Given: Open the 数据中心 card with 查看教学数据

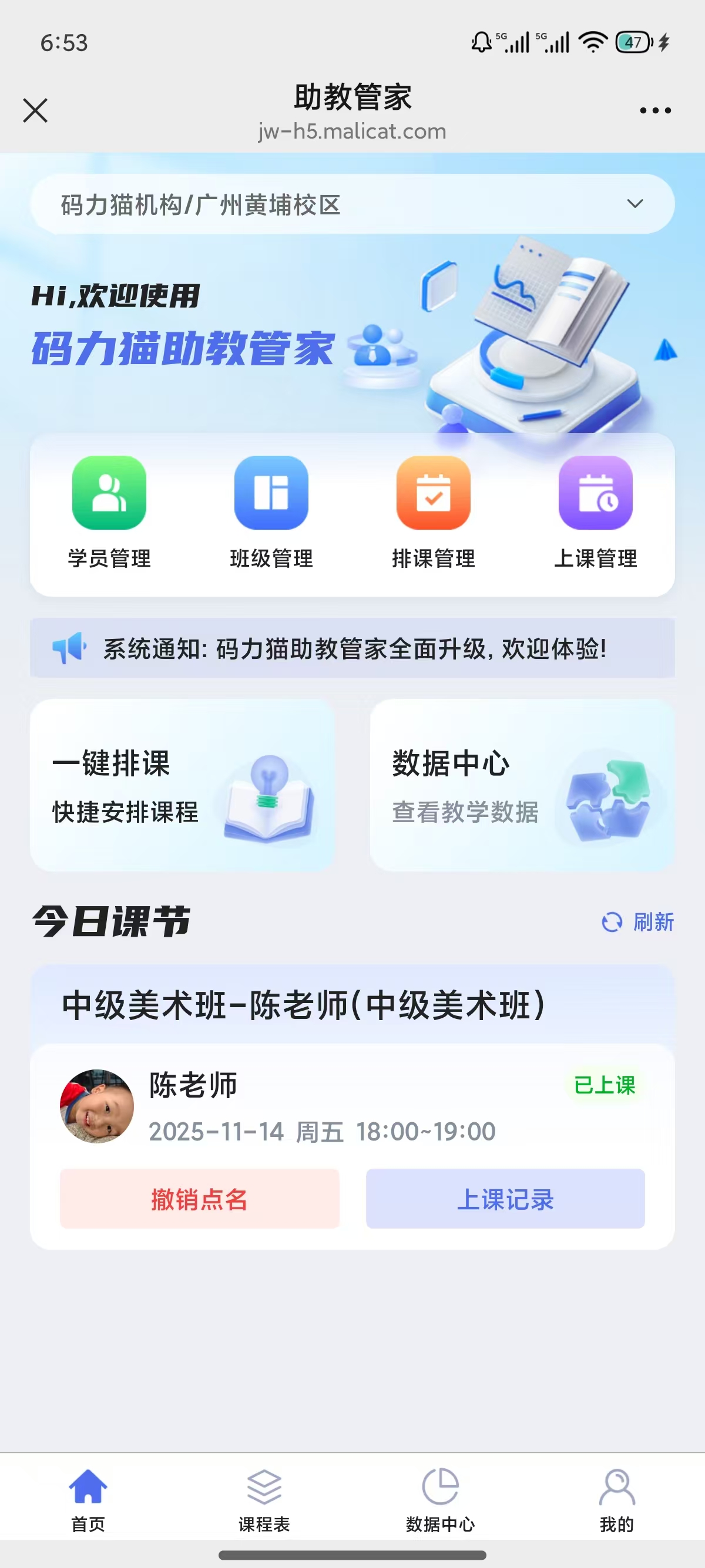Looking at the screenshot, I should point(522,785).
